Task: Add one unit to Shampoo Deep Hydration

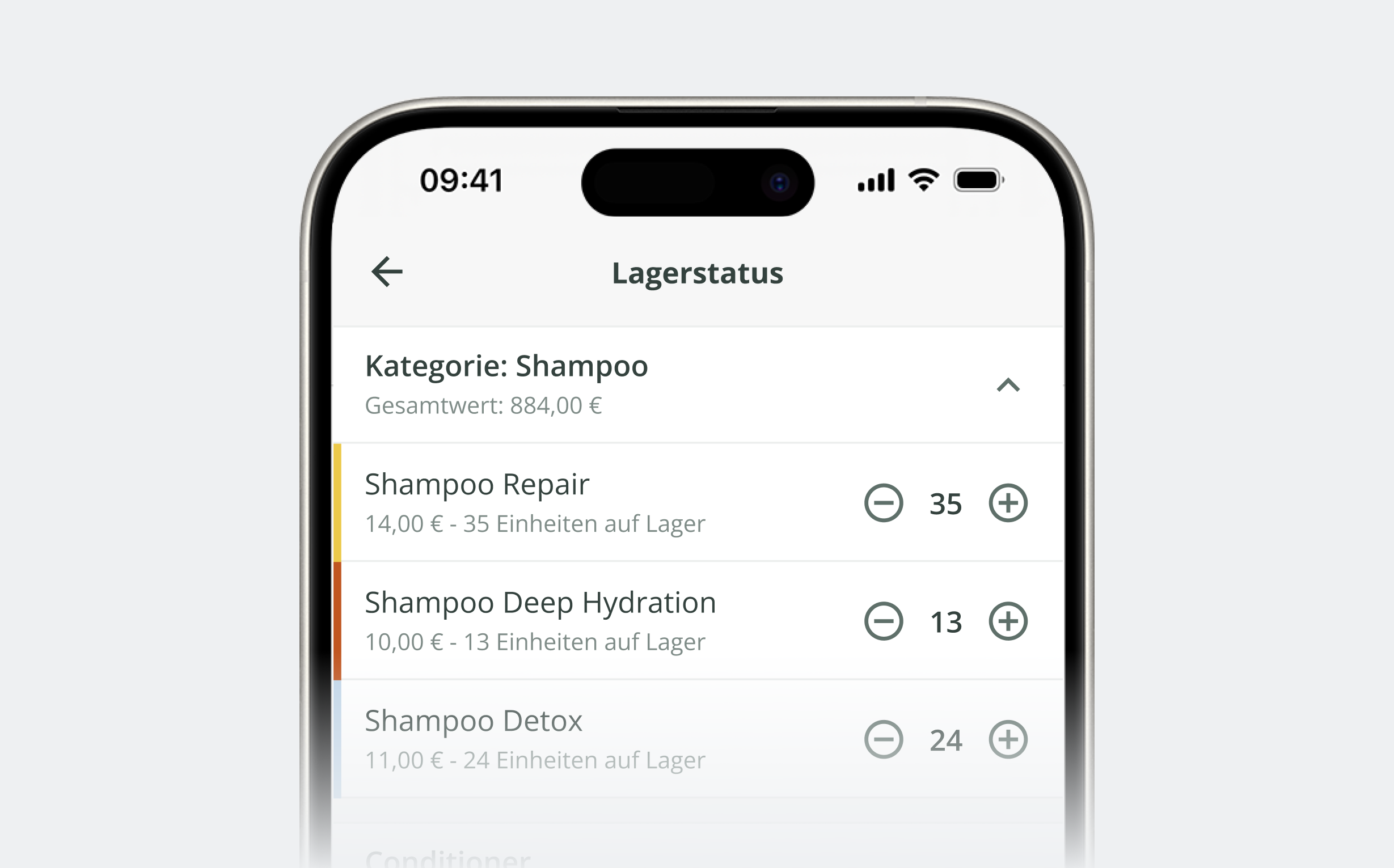Action: [1008, 621]
